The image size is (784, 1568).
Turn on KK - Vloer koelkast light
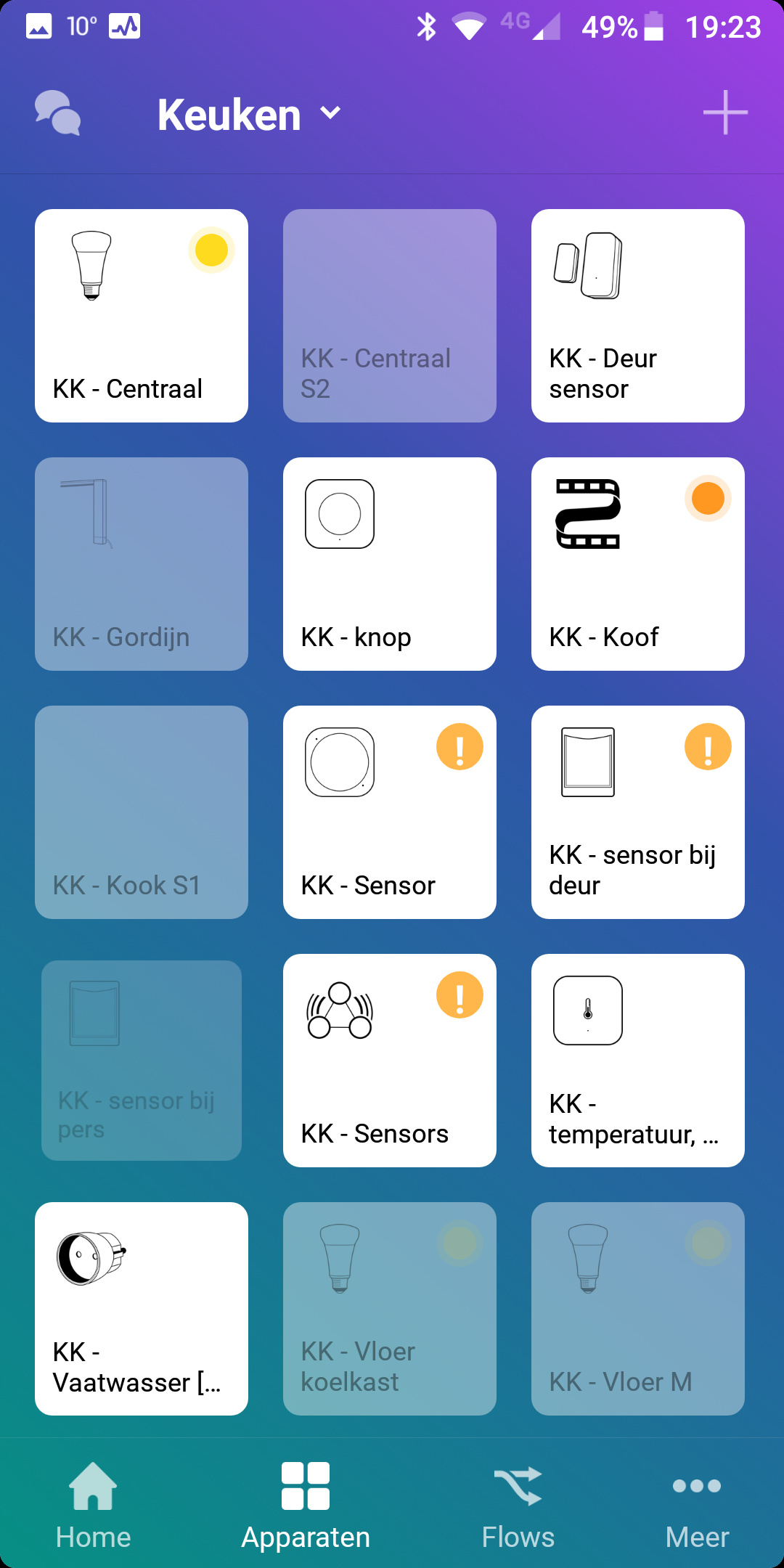[x=390, y=1309]
